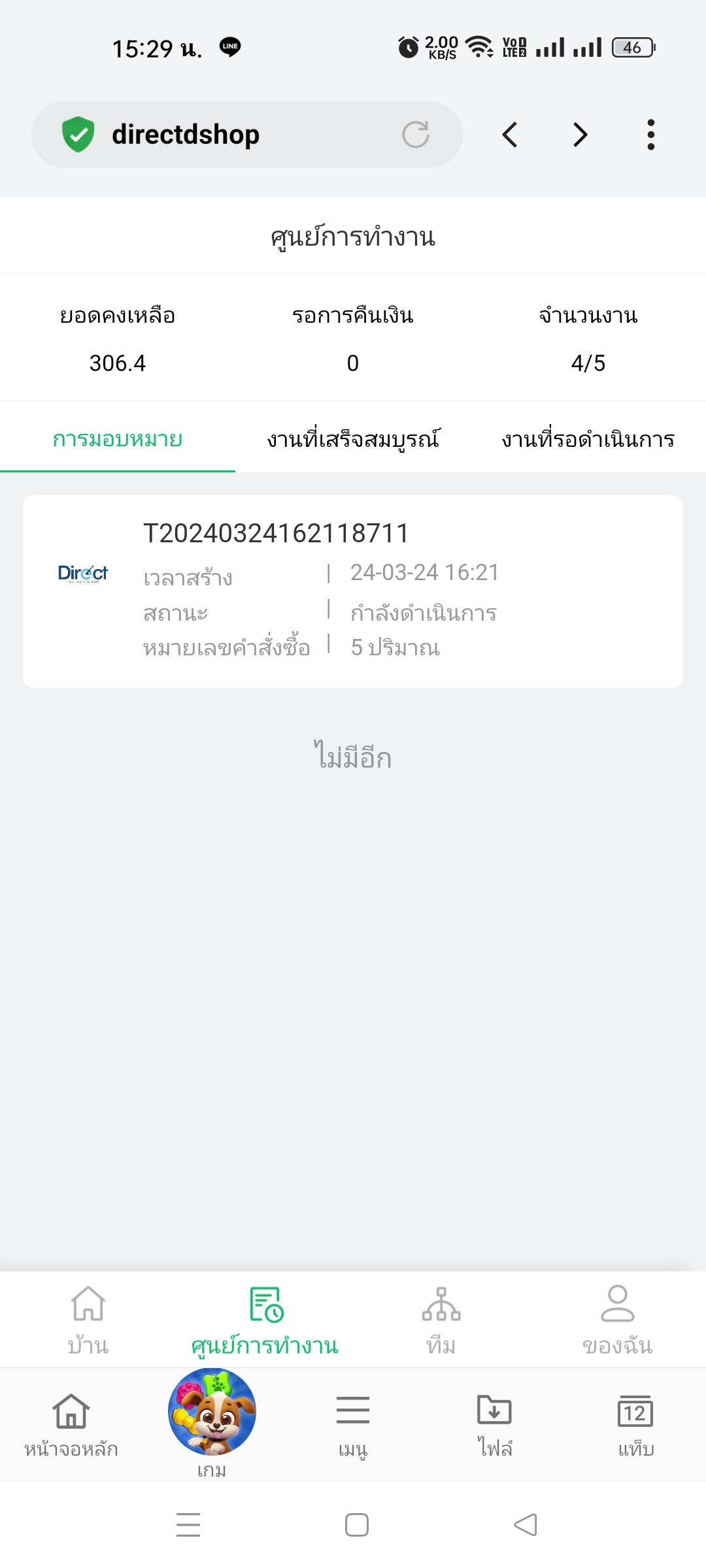Go forward in browser history
Image resolution: width=706 pixels, height=1568 pixels.
click(580, 135)
